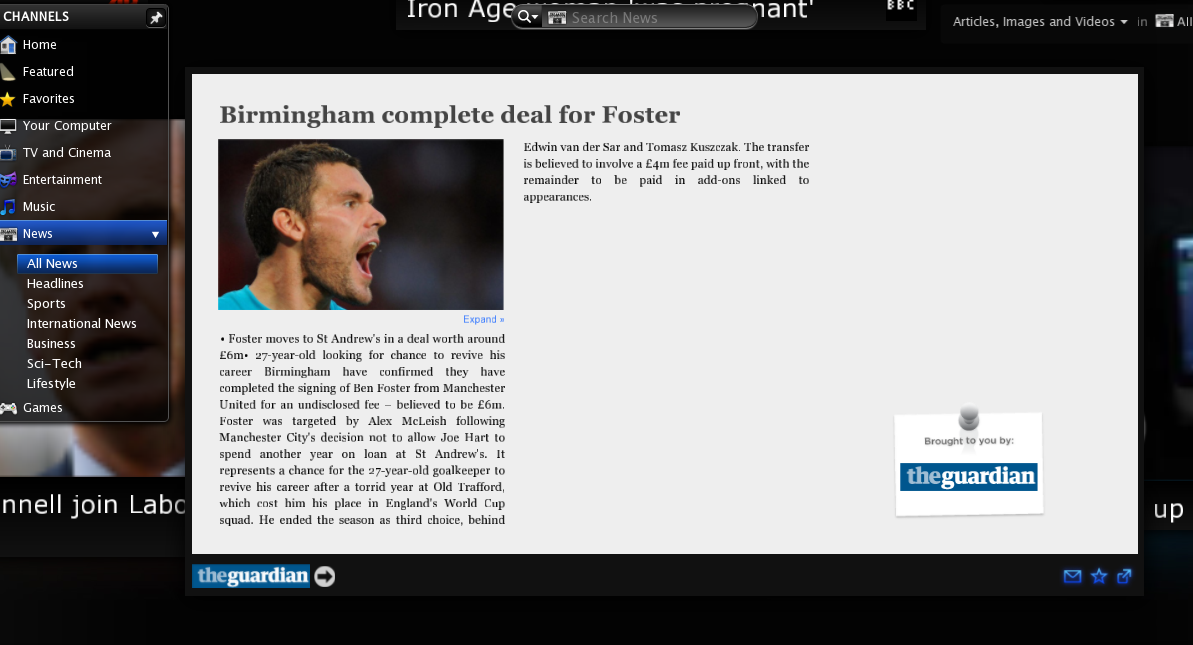Go to Favorites channel

[x=48, y=99]
